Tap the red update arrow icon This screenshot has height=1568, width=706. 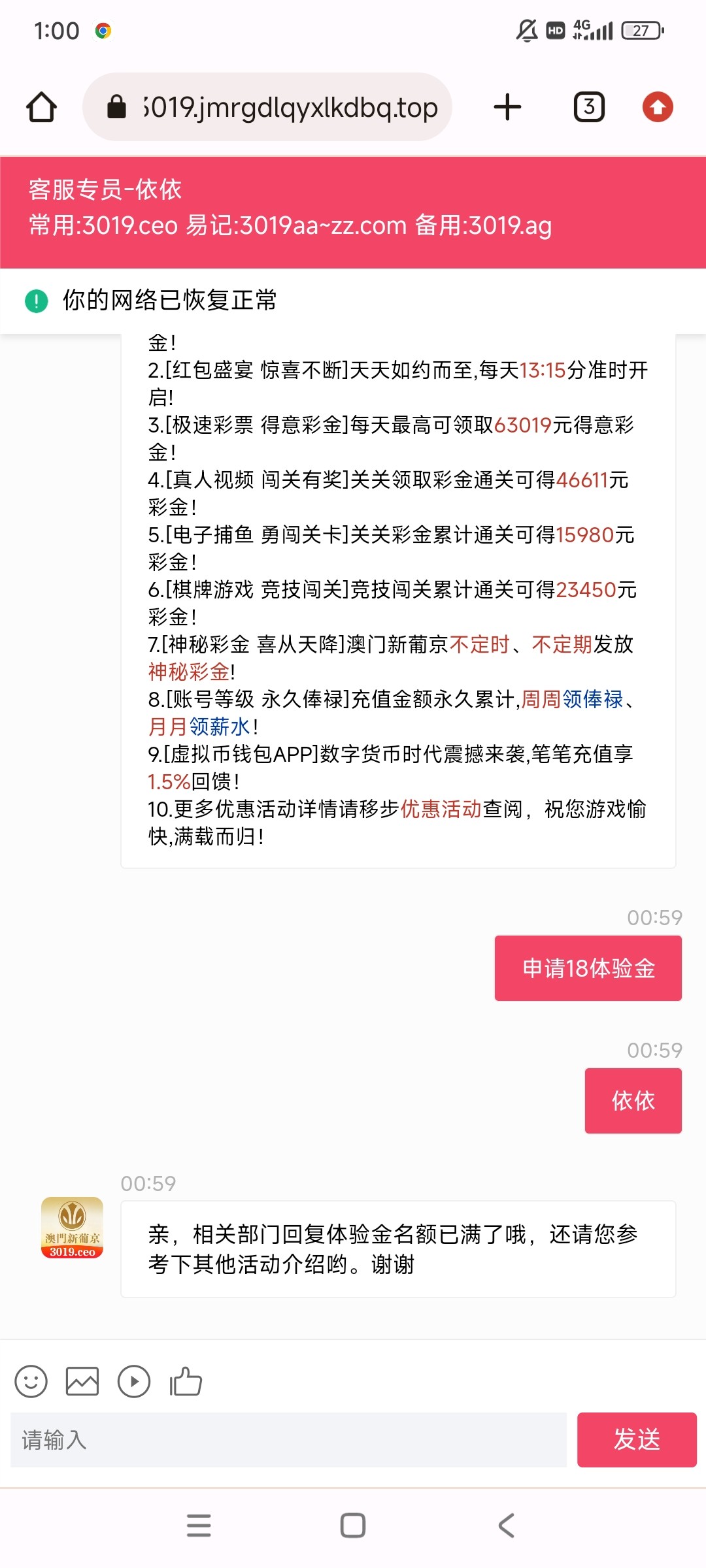tap(658, 107)
